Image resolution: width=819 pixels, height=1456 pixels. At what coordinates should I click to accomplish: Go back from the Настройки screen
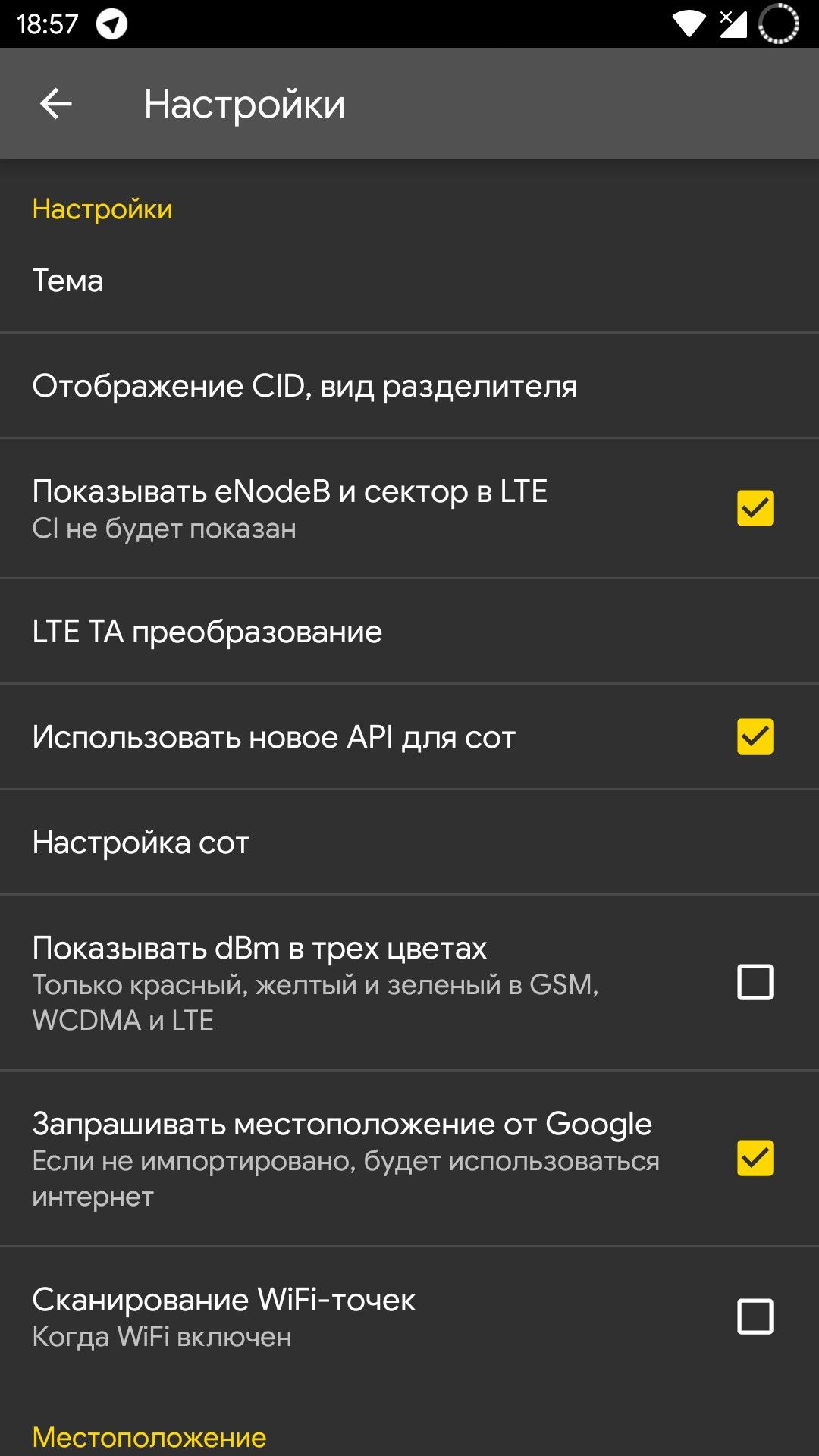[x=56, y=104]
